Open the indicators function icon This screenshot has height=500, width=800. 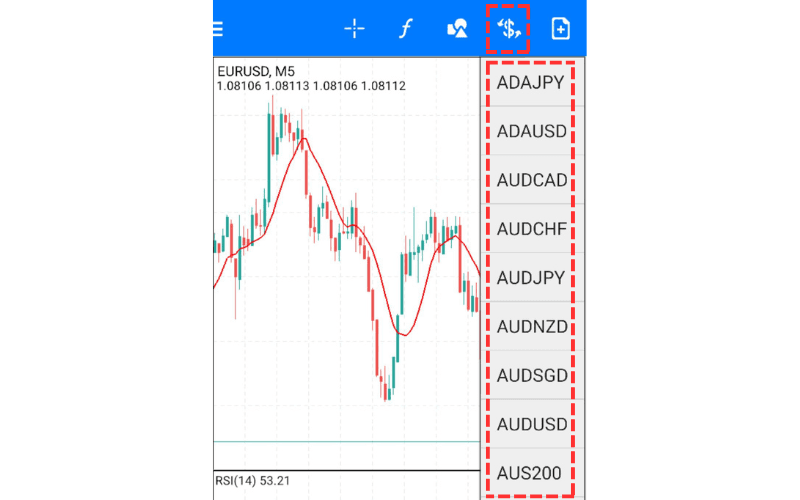coord(405,29)
